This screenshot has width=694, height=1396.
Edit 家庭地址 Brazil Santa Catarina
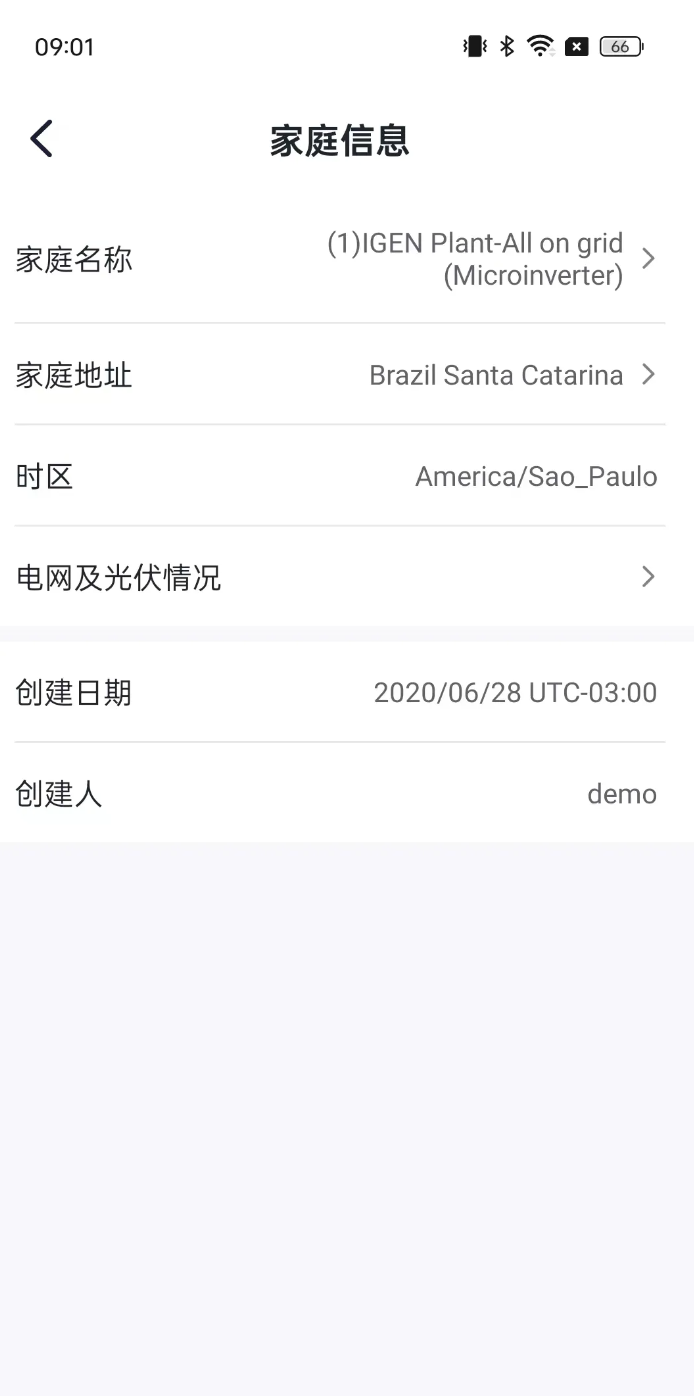[x=340, y=376]
